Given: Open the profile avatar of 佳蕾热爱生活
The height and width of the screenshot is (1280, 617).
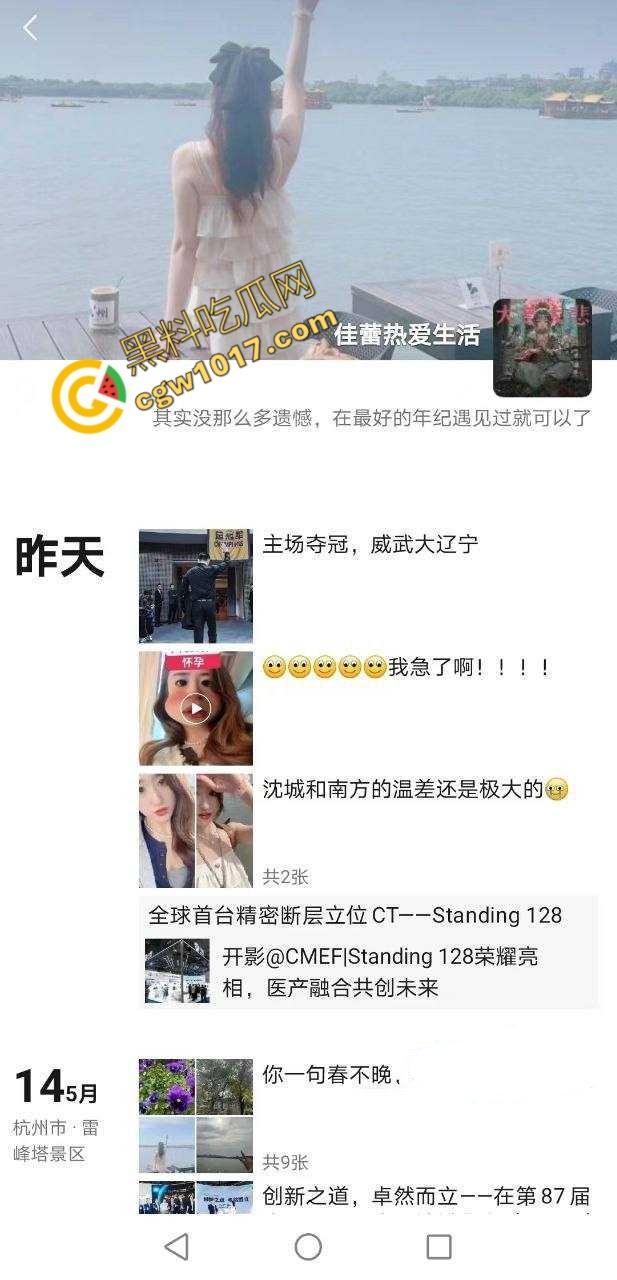Looking at the screenshot, I should pyautogui.click(x=542, y=347).
